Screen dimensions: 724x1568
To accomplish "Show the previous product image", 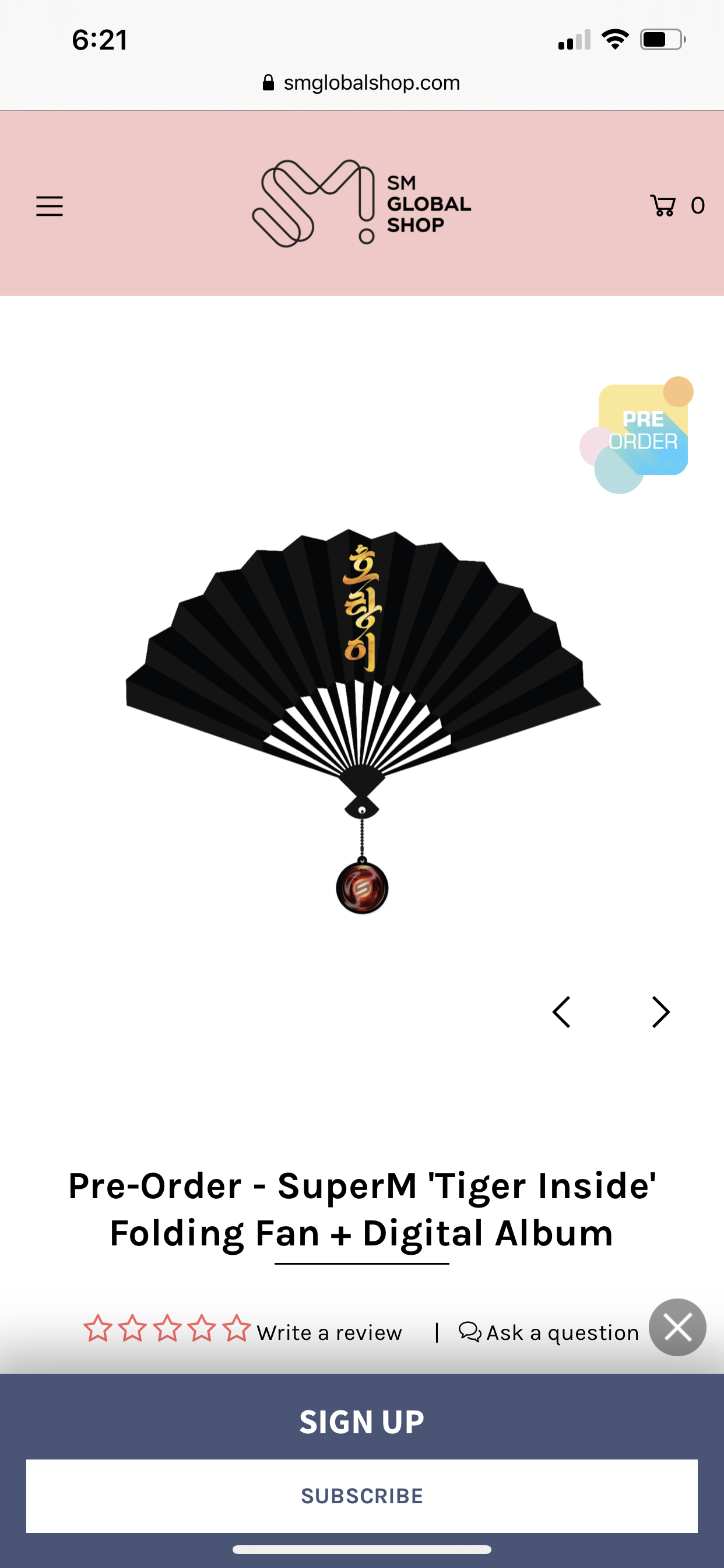I will pyautogui.click(x=561, y=1012).
